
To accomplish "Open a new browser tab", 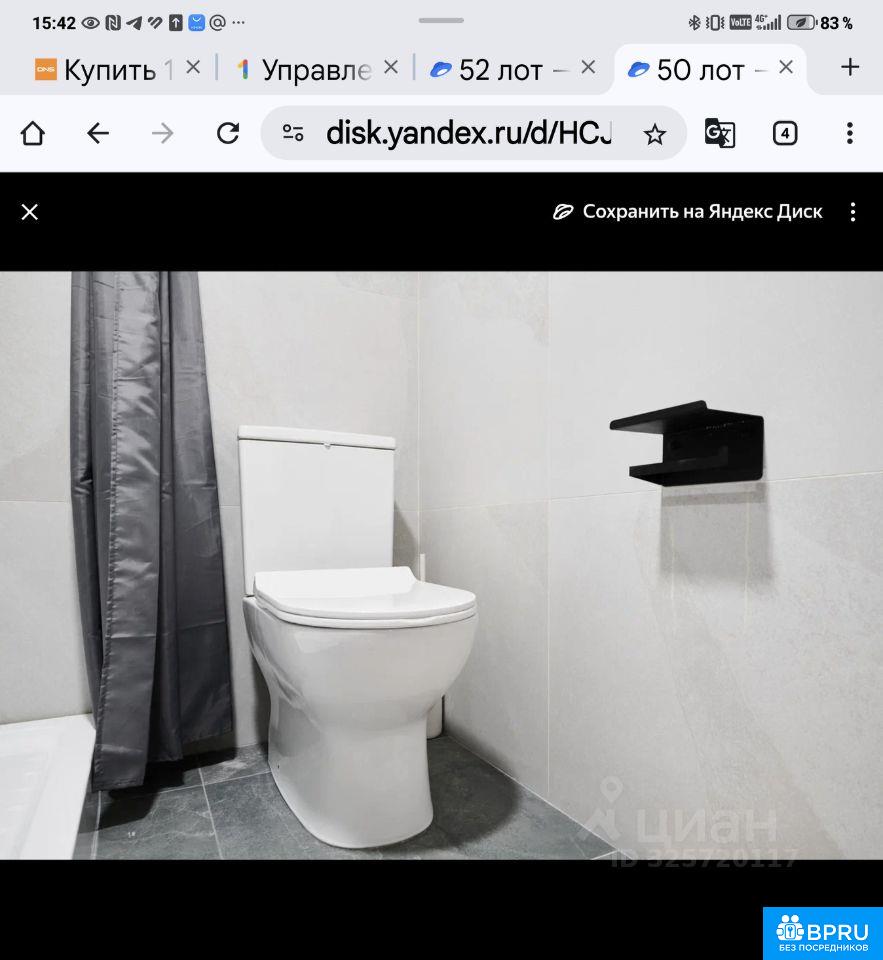I will (x=850, y=68).
